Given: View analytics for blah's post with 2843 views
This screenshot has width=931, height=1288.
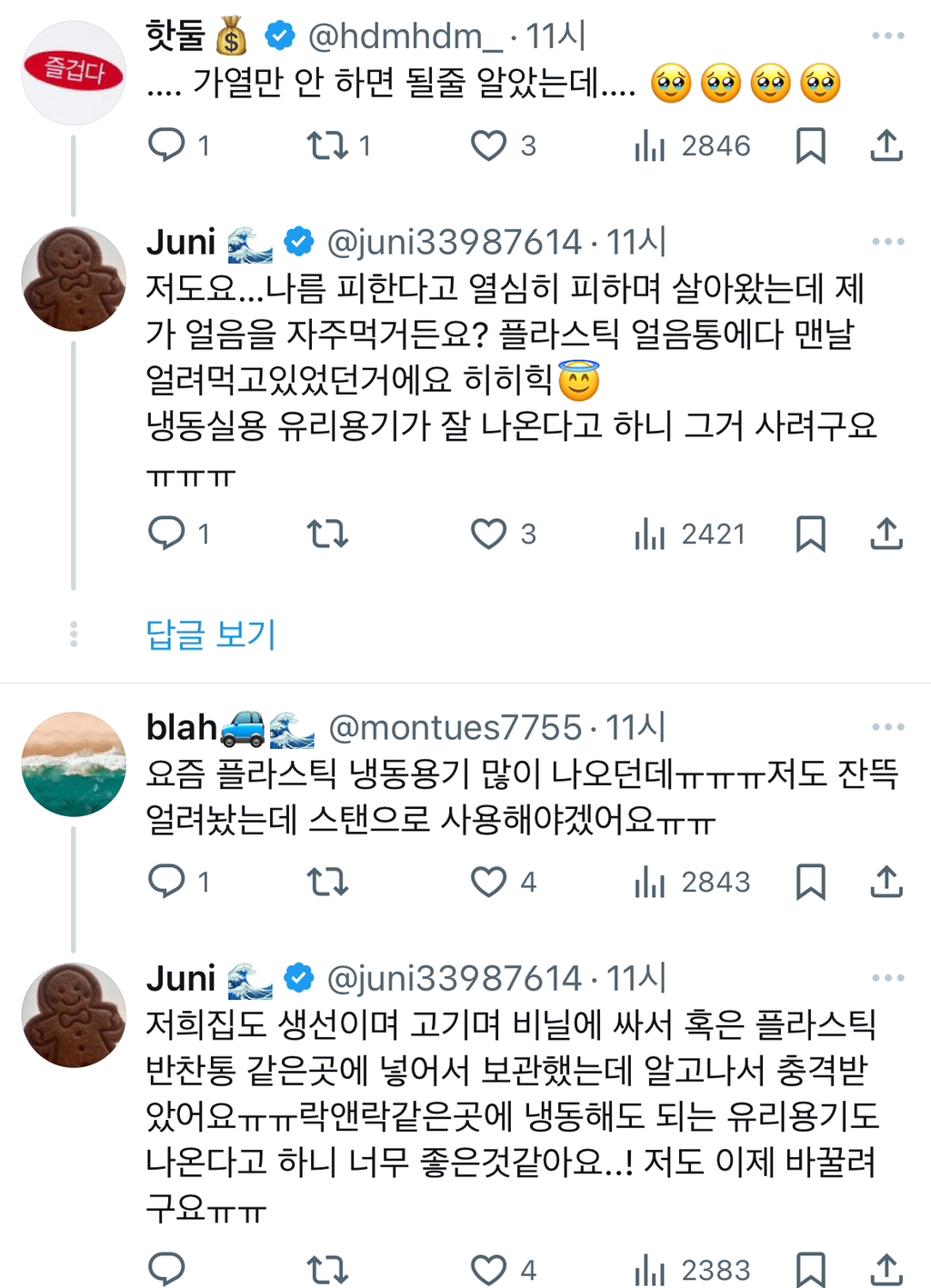Looking at the screenshot, I should click(693, 882).
